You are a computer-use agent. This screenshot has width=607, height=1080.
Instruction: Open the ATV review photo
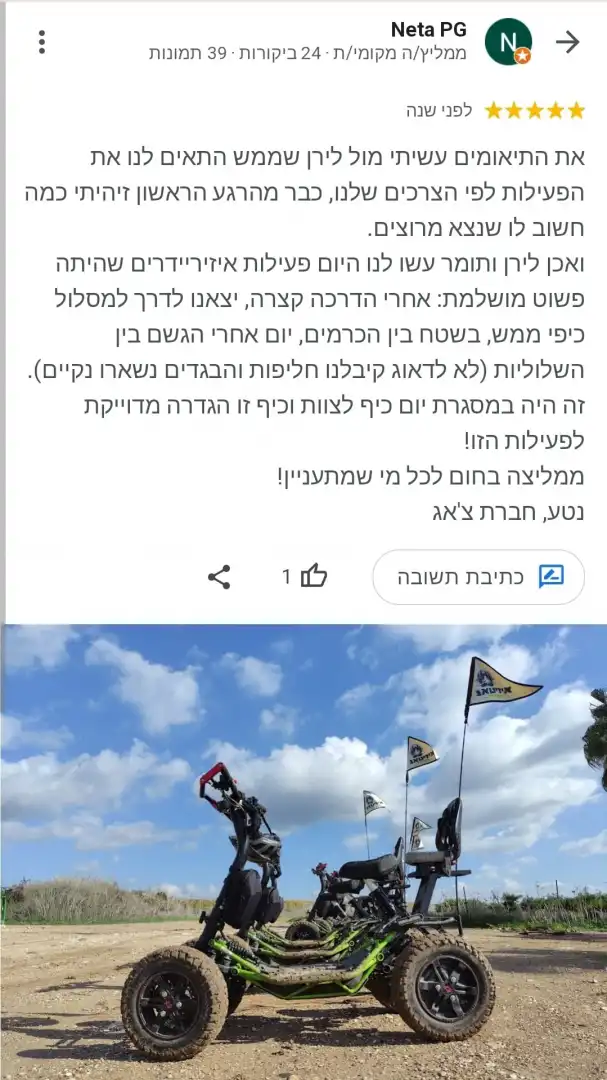pos(303,850)
